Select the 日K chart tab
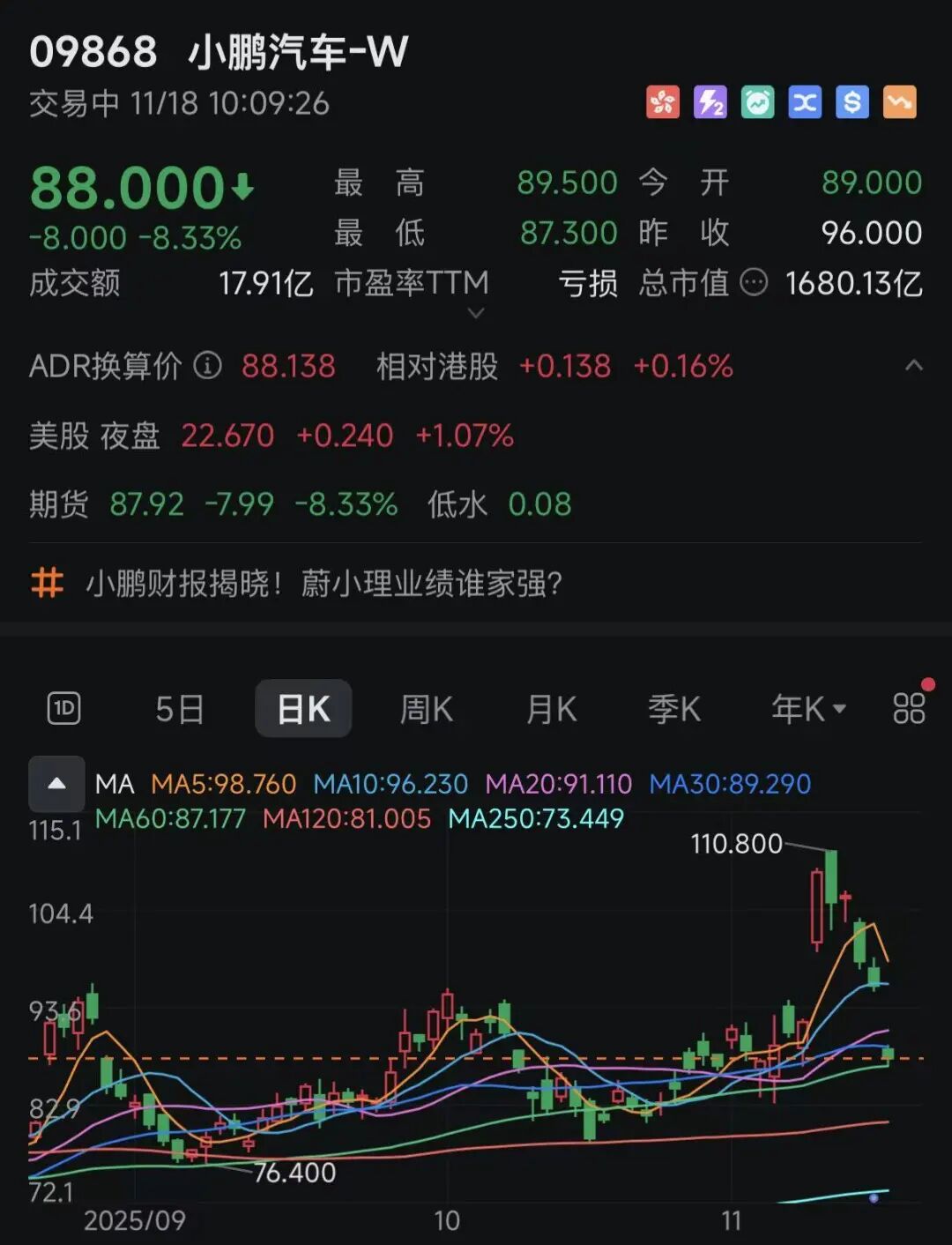The image size is (952, 1245). click(303, 709)
